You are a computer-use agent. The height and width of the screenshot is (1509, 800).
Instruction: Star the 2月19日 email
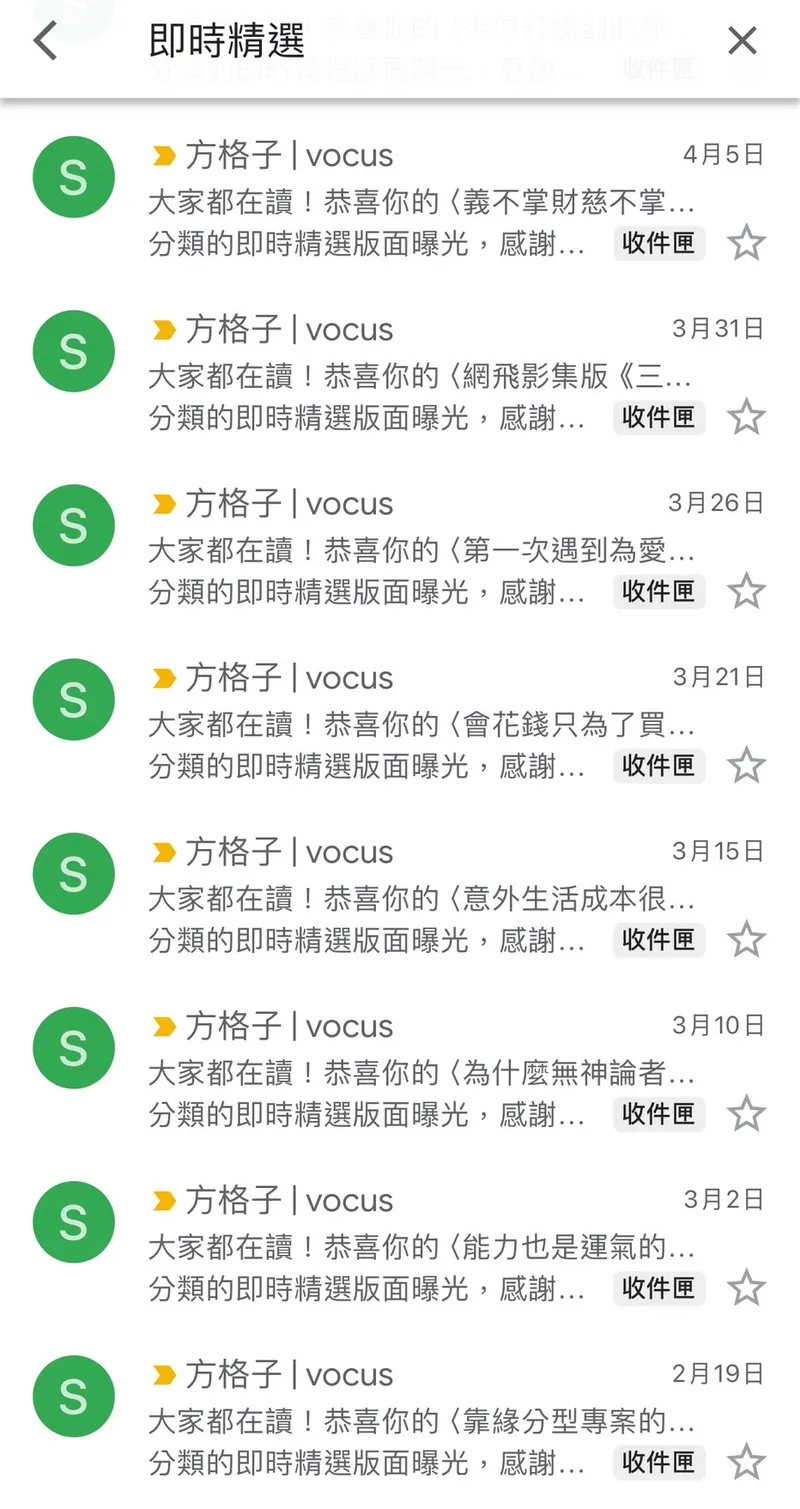coord(746,1461)
